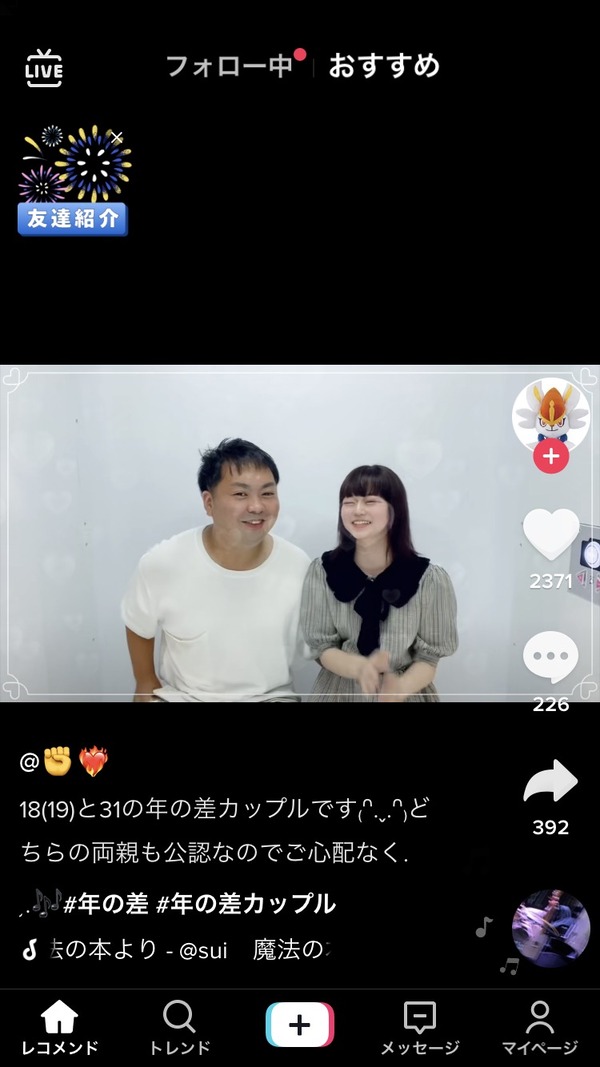
Task: Follow the creator with the plus badge
Action: pos(551,457)
